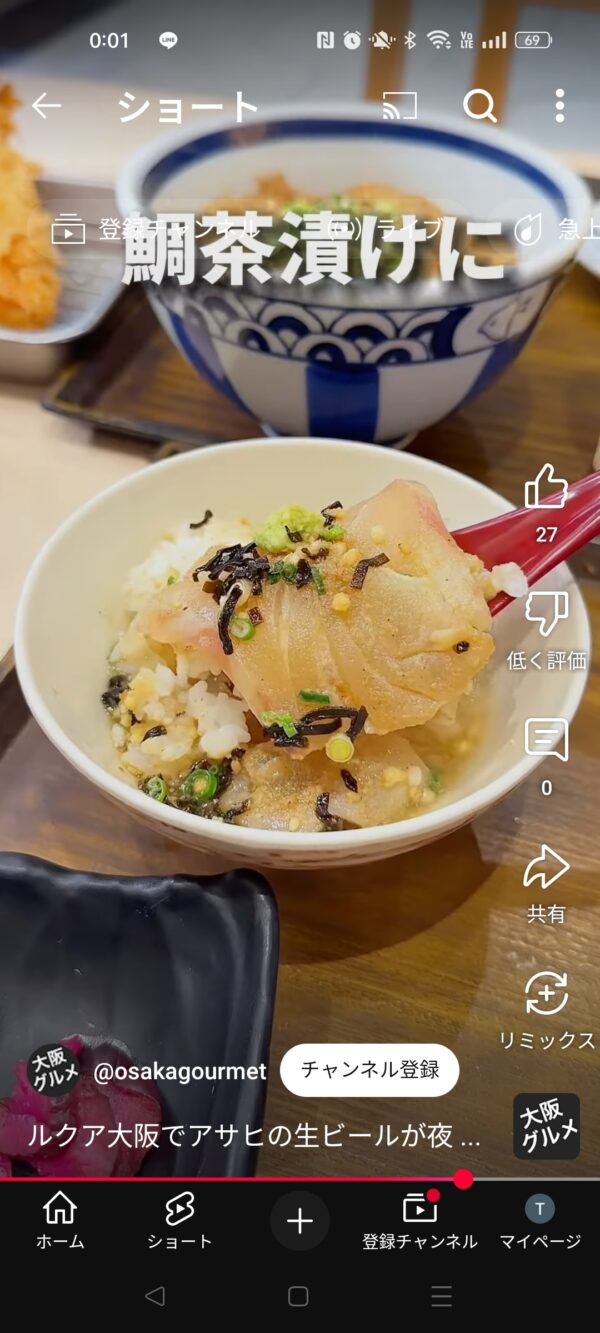Open the マイページ tab
This screenshot has height=1333, width=600.
540,1221
